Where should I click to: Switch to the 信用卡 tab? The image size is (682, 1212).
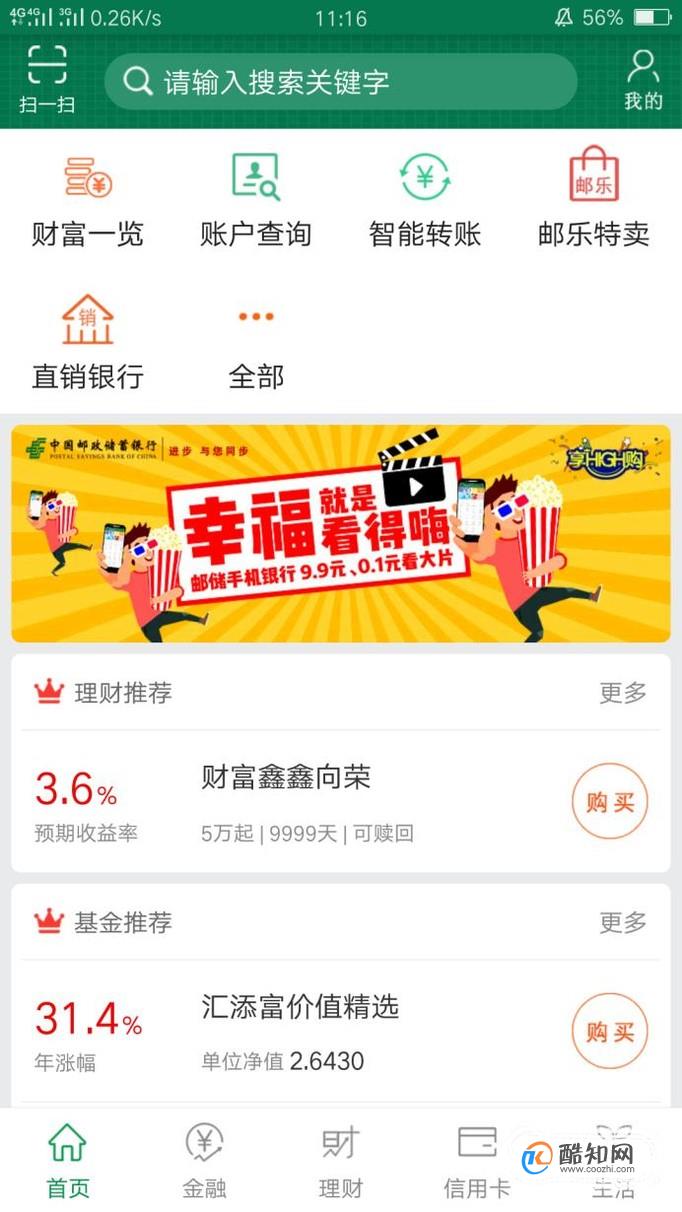point(477,1160)
